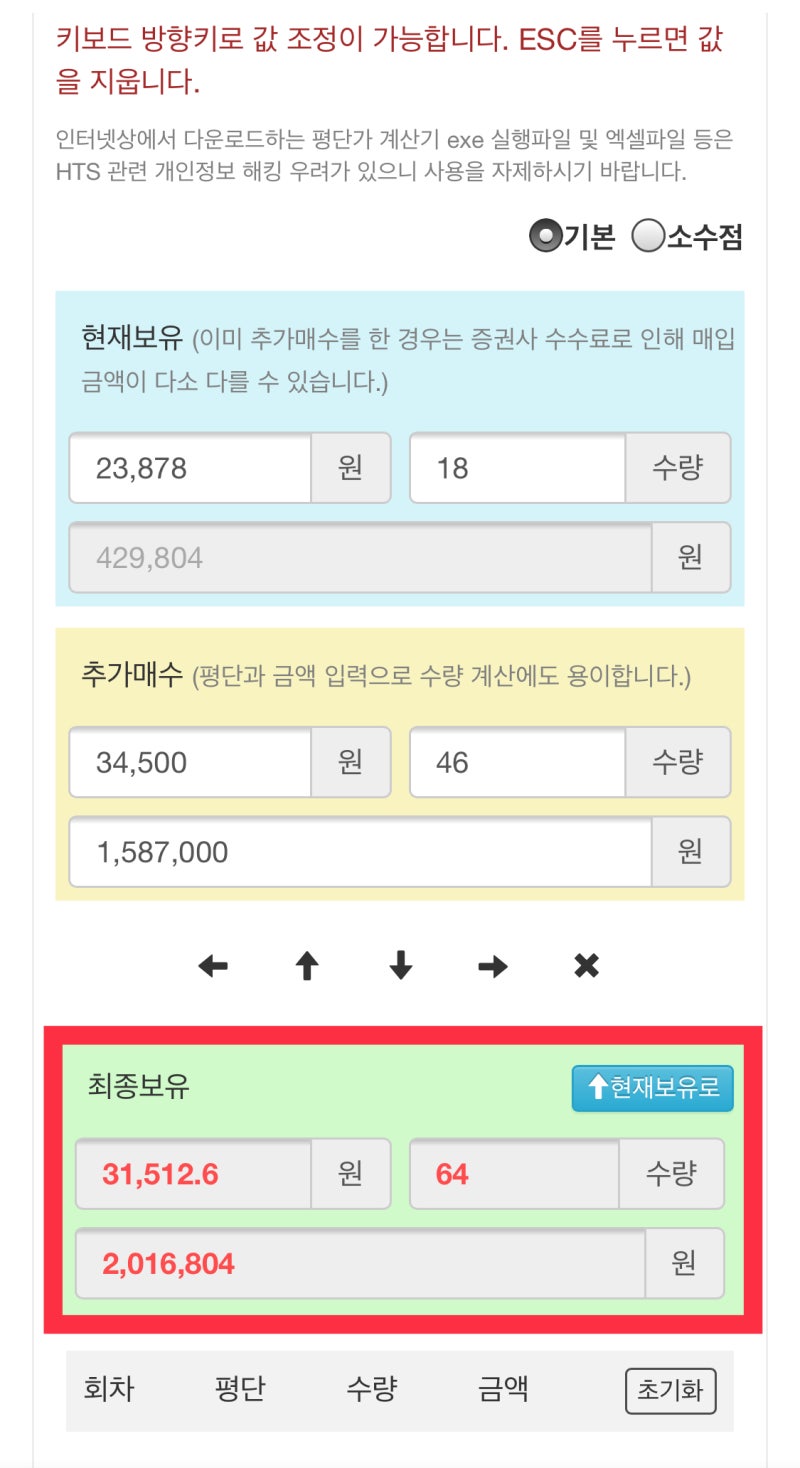Click the up arrow to increase value
Image resolution: width=800 pixels, height=1468 pixels.
pyautogui.click(x=306, y=965)
